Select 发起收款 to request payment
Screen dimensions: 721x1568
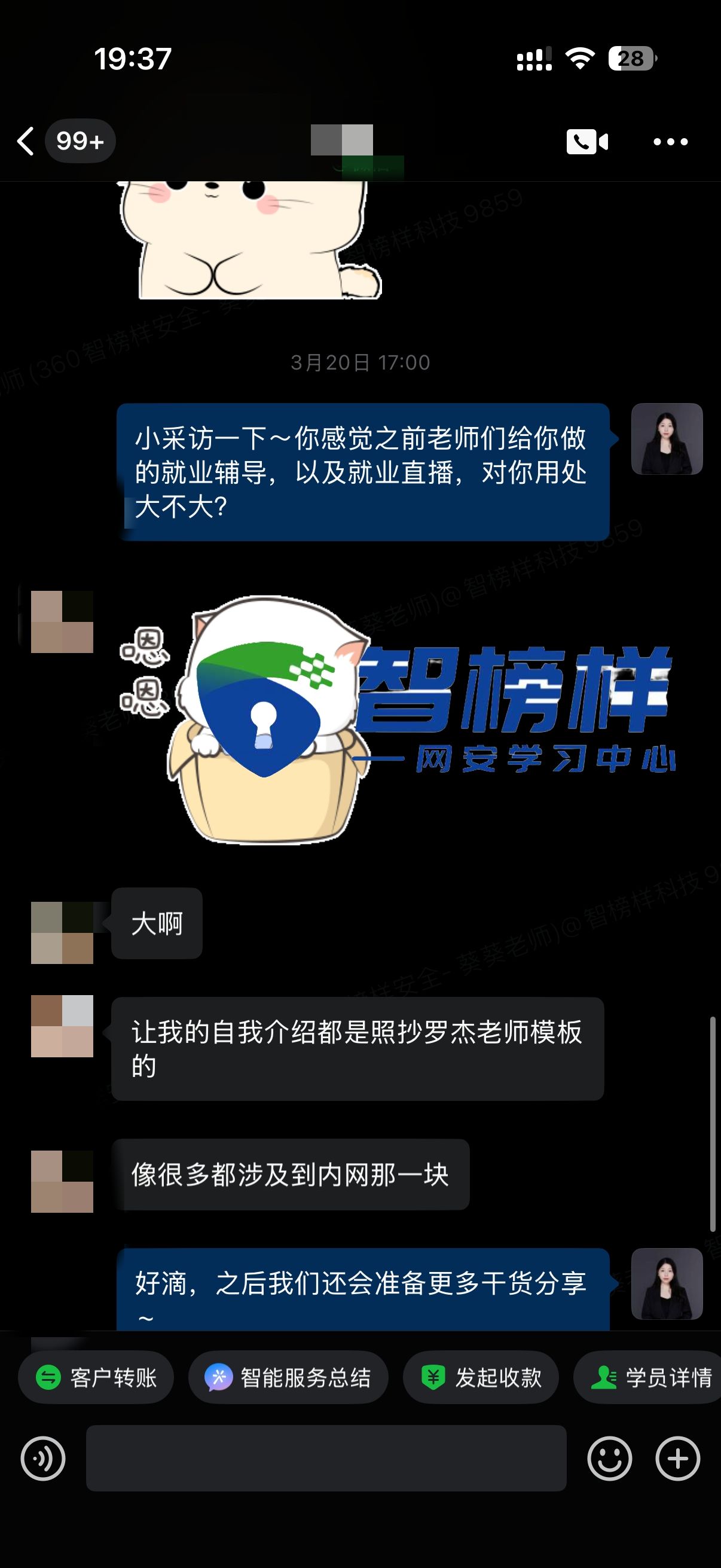pos(481,1377)
